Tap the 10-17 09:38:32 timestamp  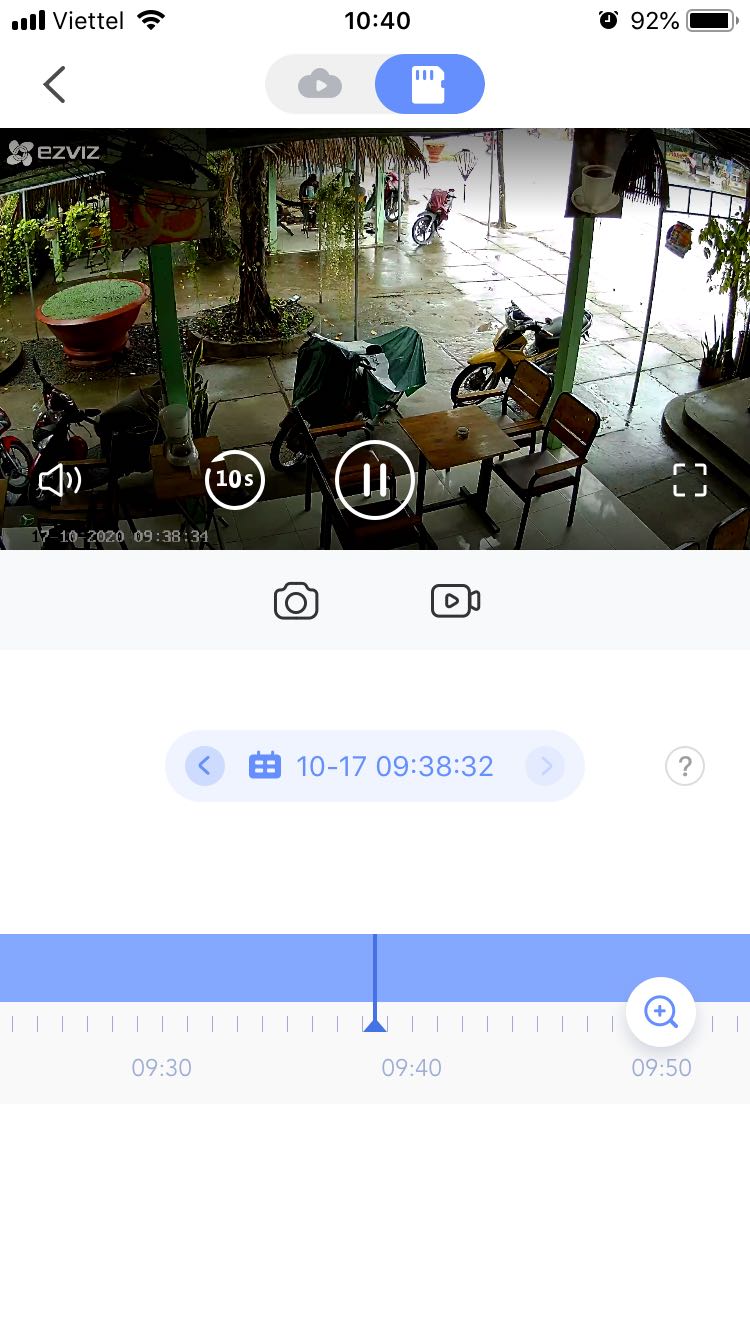(394, 765)
